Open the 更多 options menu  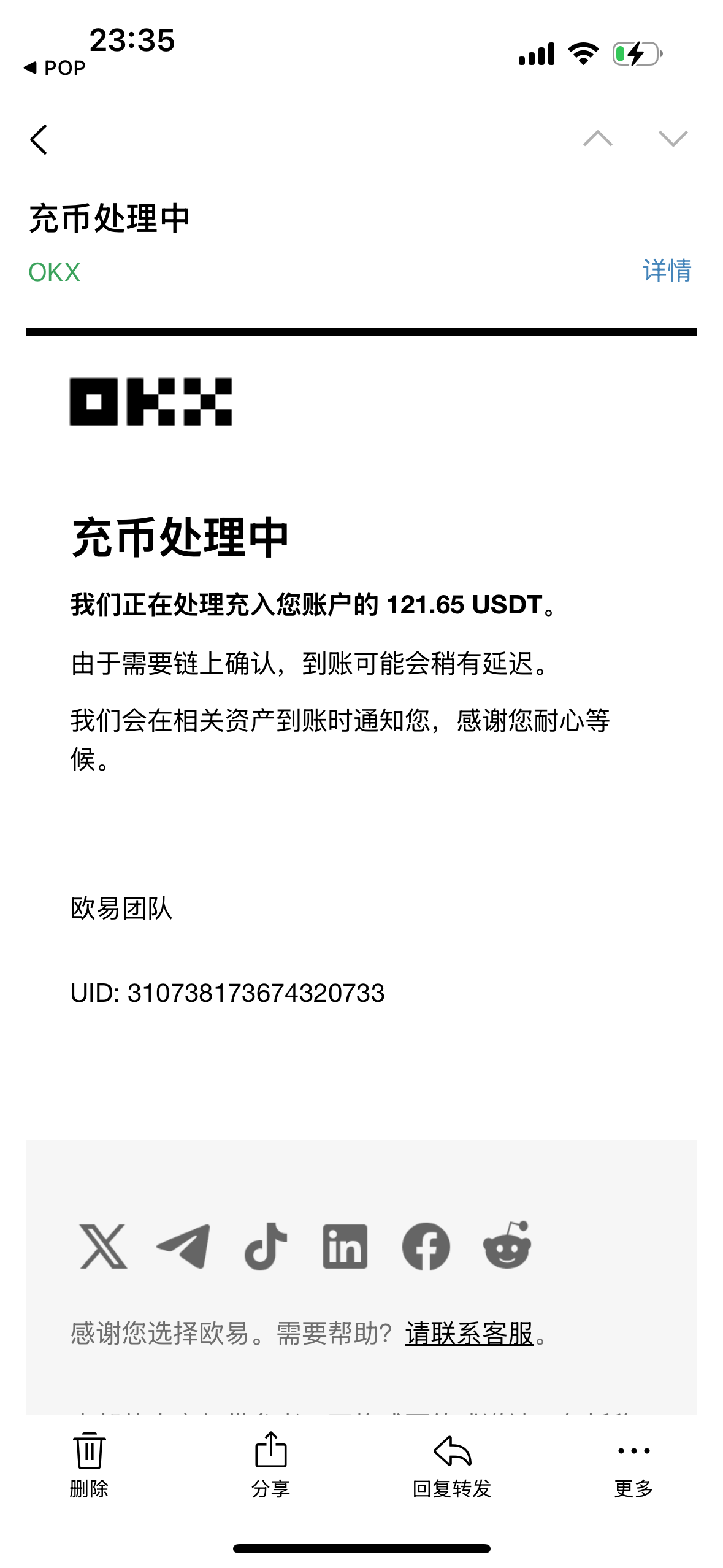[x=633, y=1464]
